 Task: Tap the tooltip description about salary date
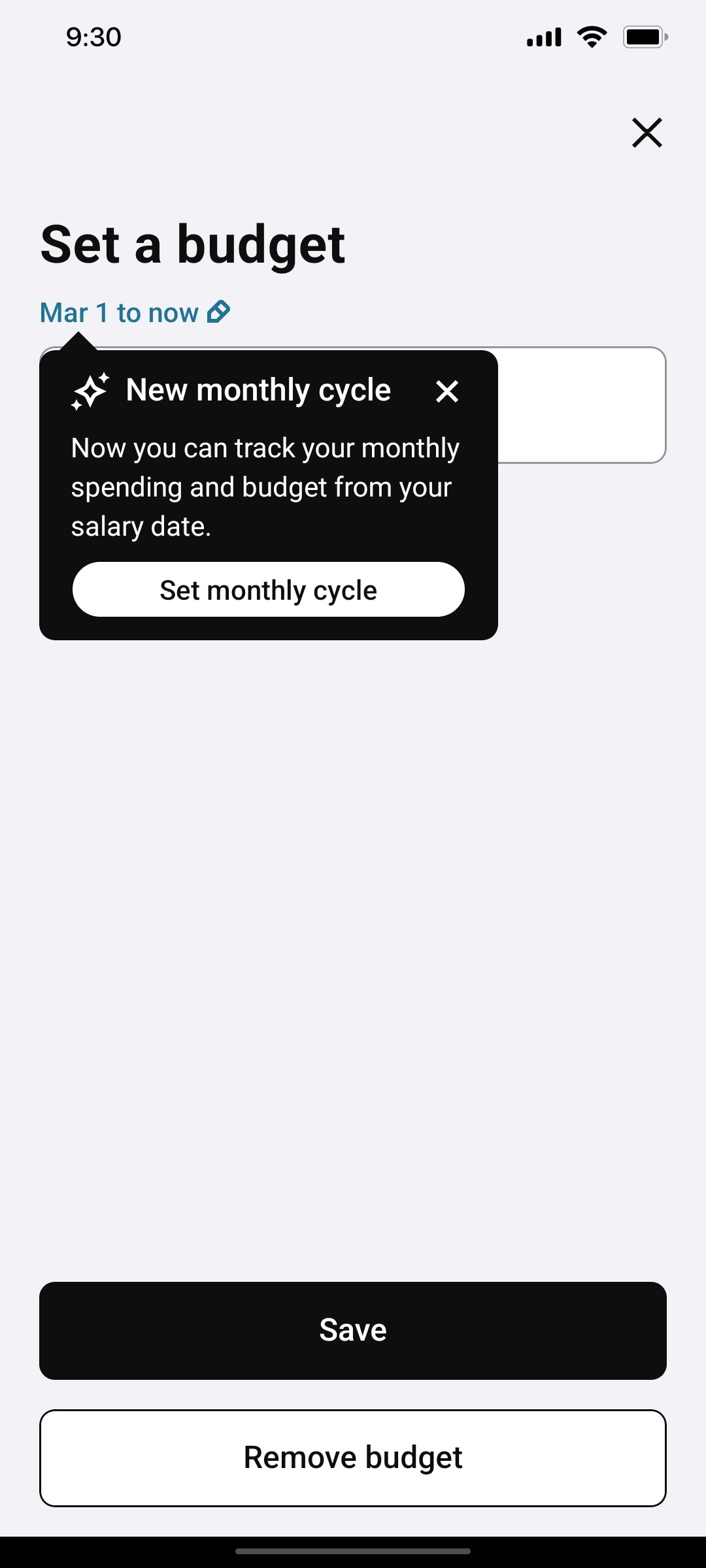click(265, 487)
